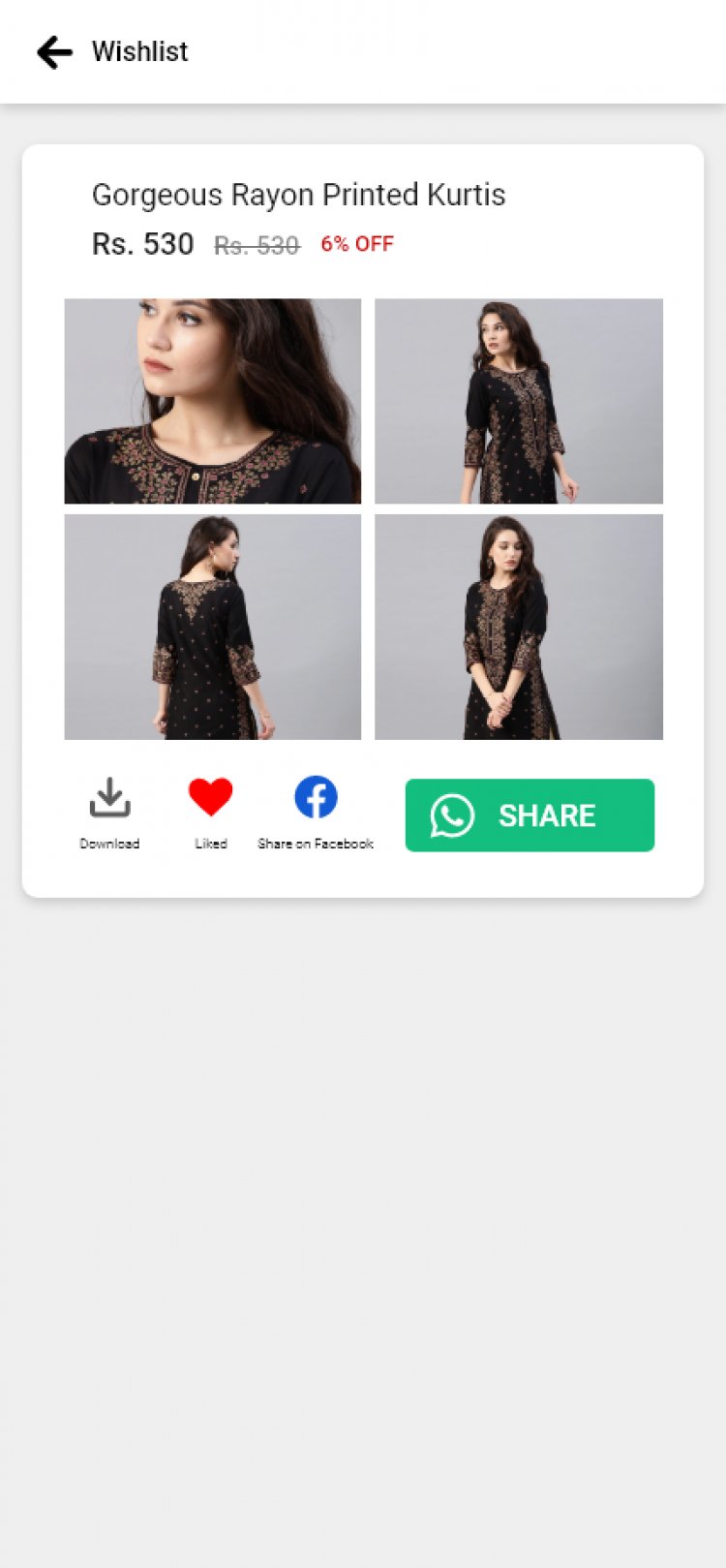Go back from the Wishlist screen
726x1568 pixels.
click(x=54, y=52)
